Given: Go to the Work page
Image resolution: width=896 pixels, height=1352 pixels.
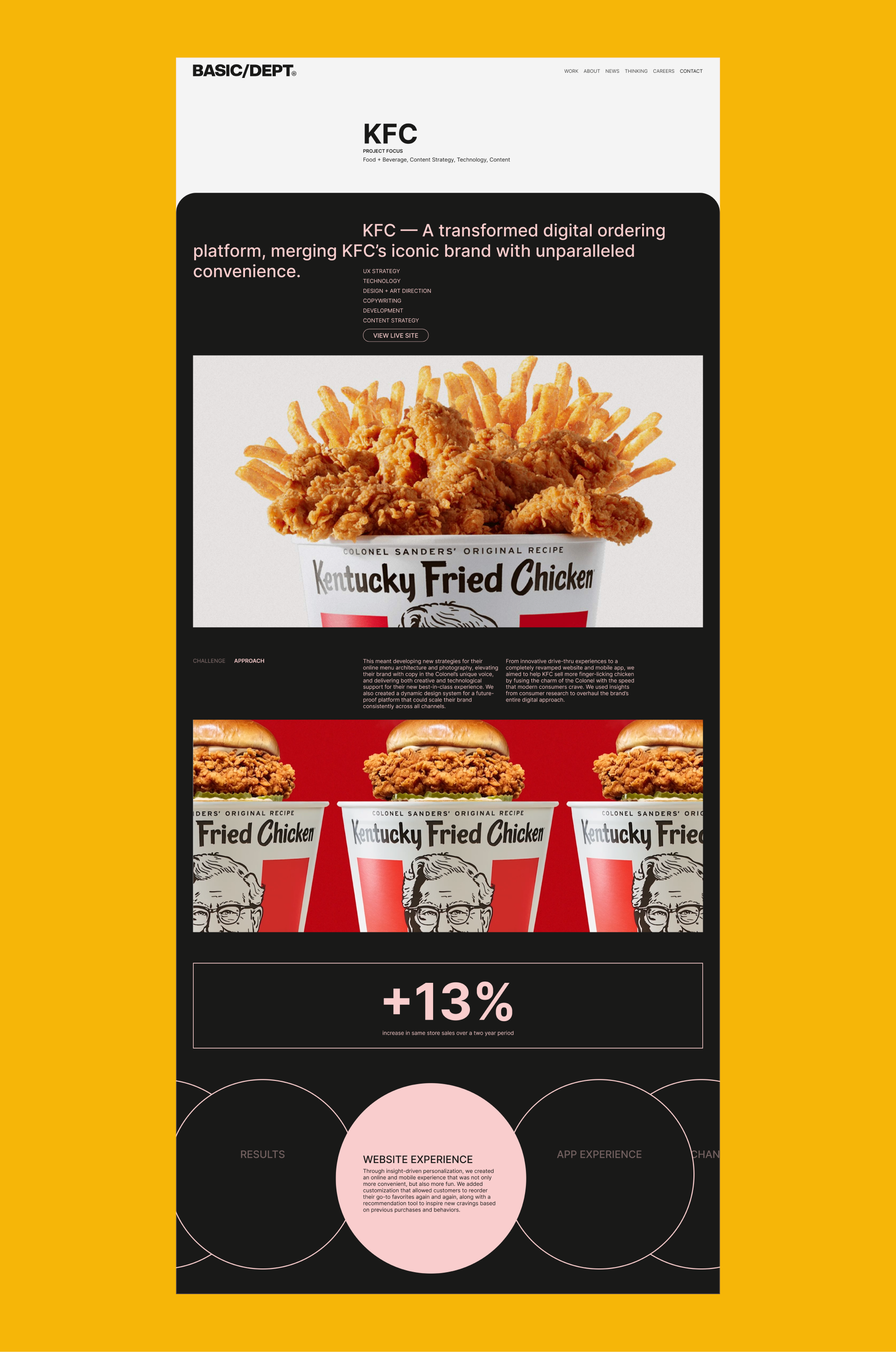Looking at the screenshot, I should click(571, 71).
